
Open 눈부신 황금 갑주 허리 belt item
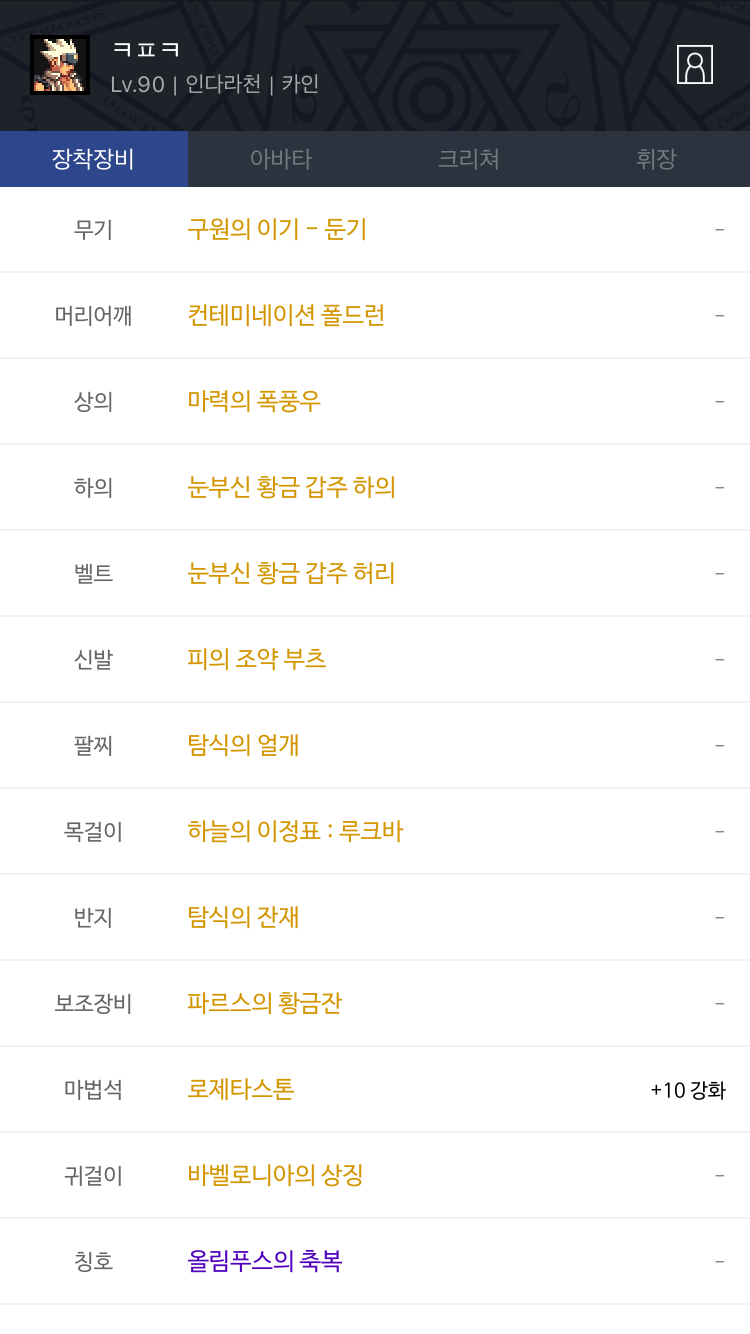[291, 573]
